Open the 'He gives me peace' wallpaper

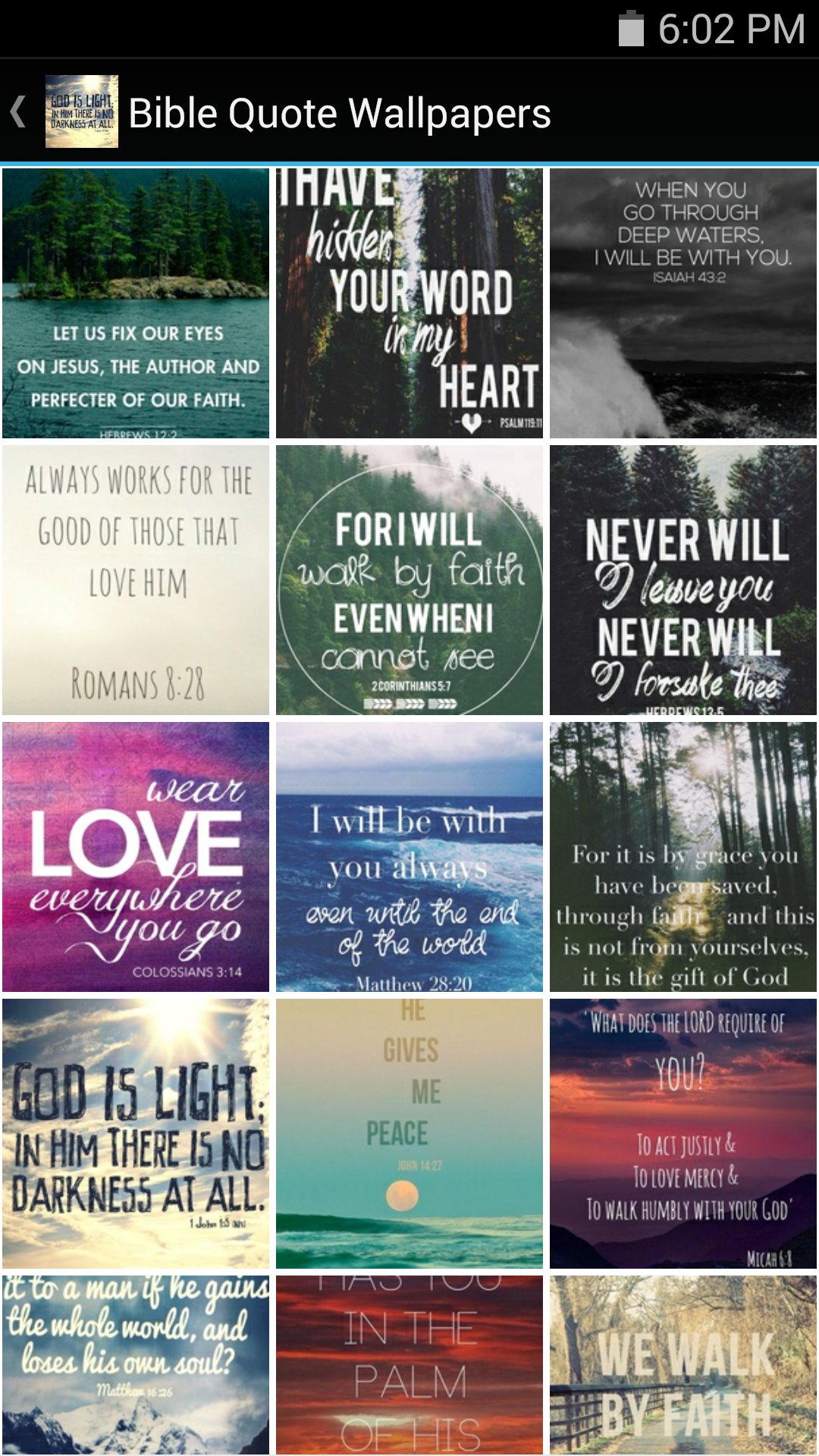[x=409, y=1134]
